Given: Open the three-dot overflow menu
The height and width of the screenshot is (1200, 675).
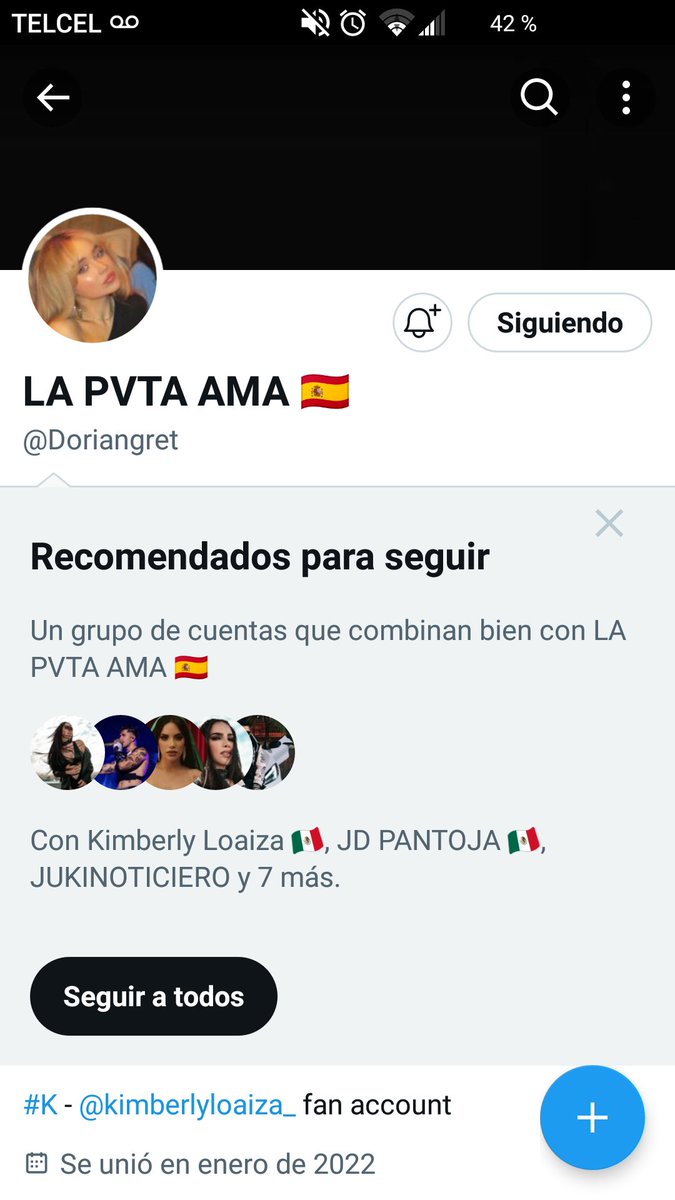Looking at the screenshot, I should [x=626, y=97].
